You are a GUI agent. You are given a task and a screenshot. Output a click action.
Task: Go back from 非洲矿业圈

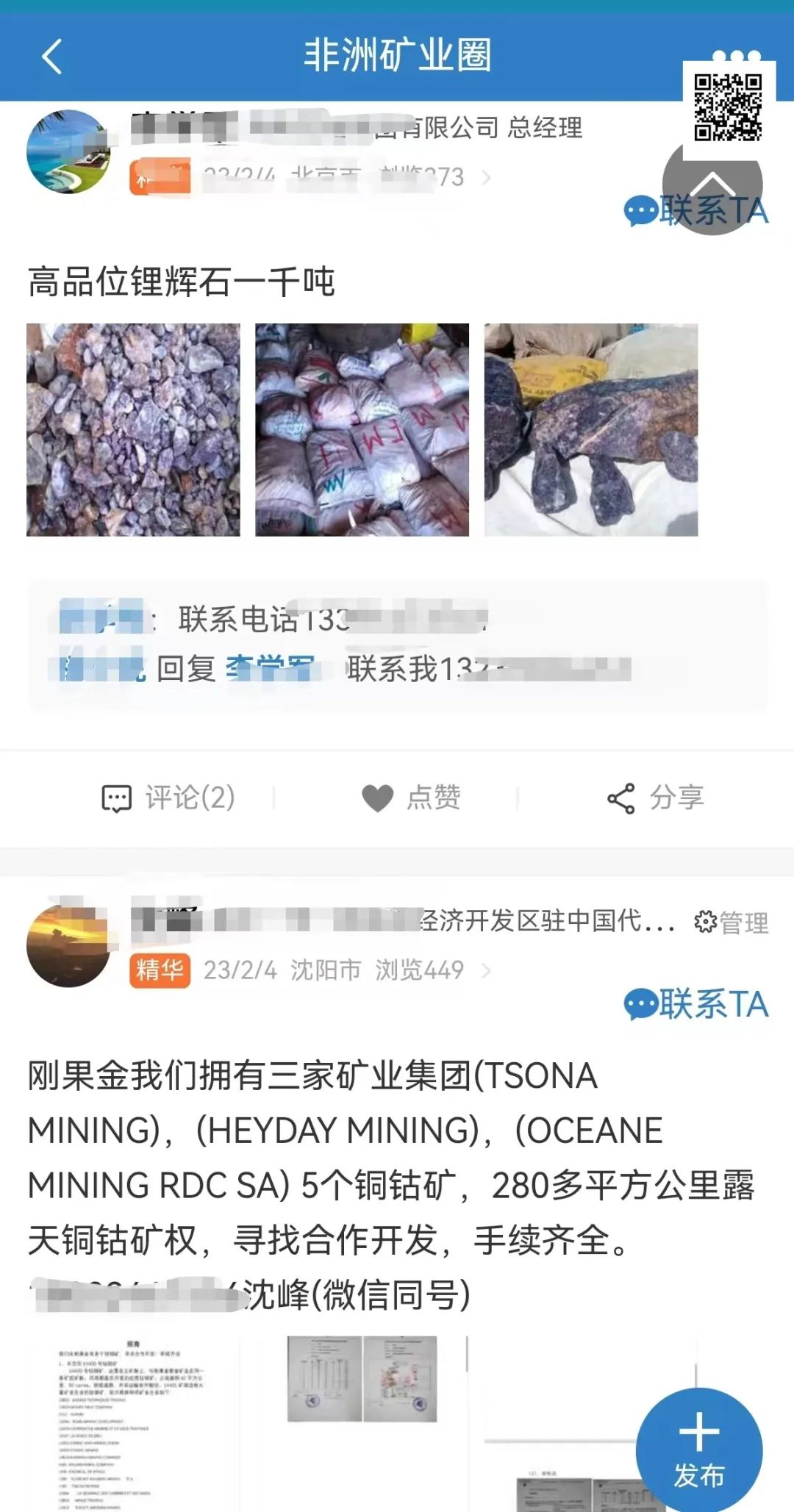(x=51, y=56)
